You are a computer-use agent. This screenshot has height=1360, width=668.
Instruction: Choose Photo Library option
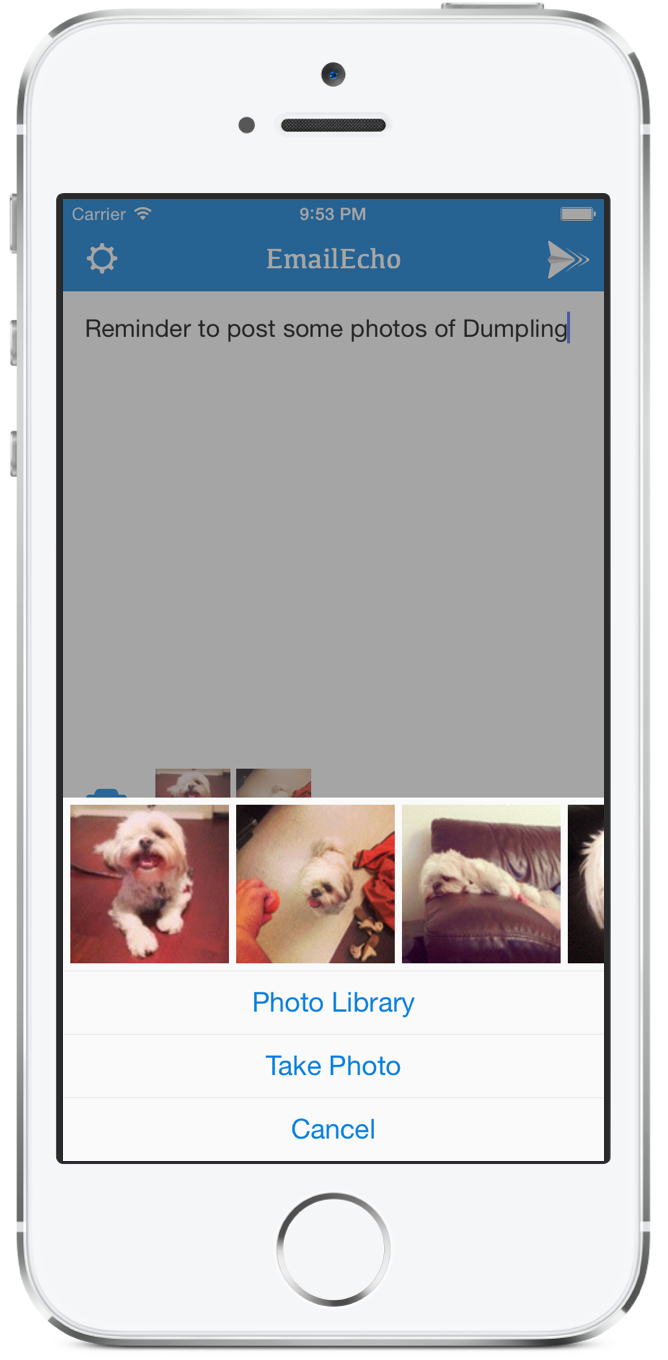pyautogui.click(x=333, y=1003)
